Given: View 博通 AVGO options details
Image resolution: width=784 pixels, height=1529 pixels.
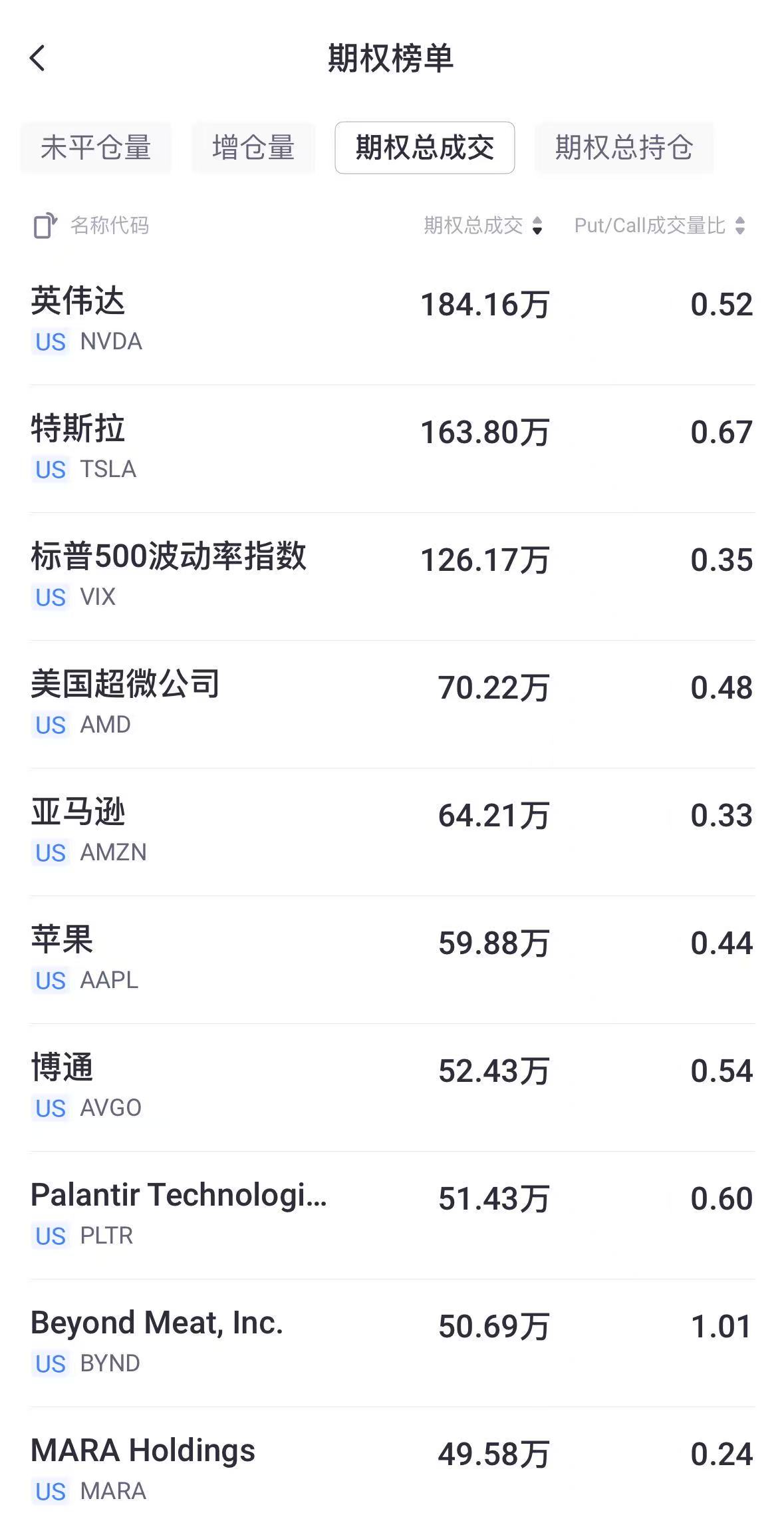Looking at the screenshot, I should (392, 1087).
